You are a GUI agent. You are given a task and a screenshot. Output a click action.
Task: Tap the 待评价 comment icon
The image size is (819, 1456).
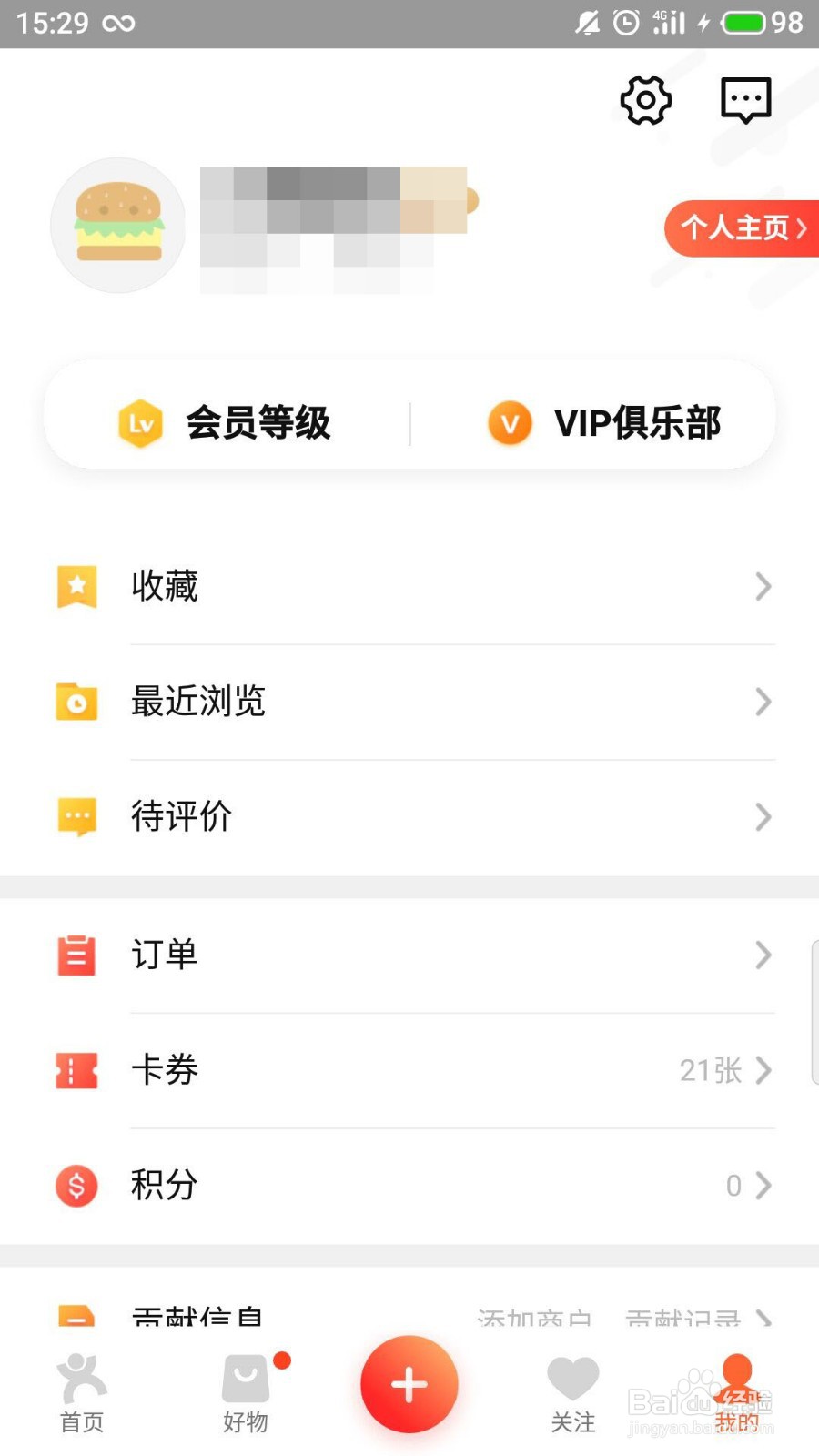click(76, 816)
